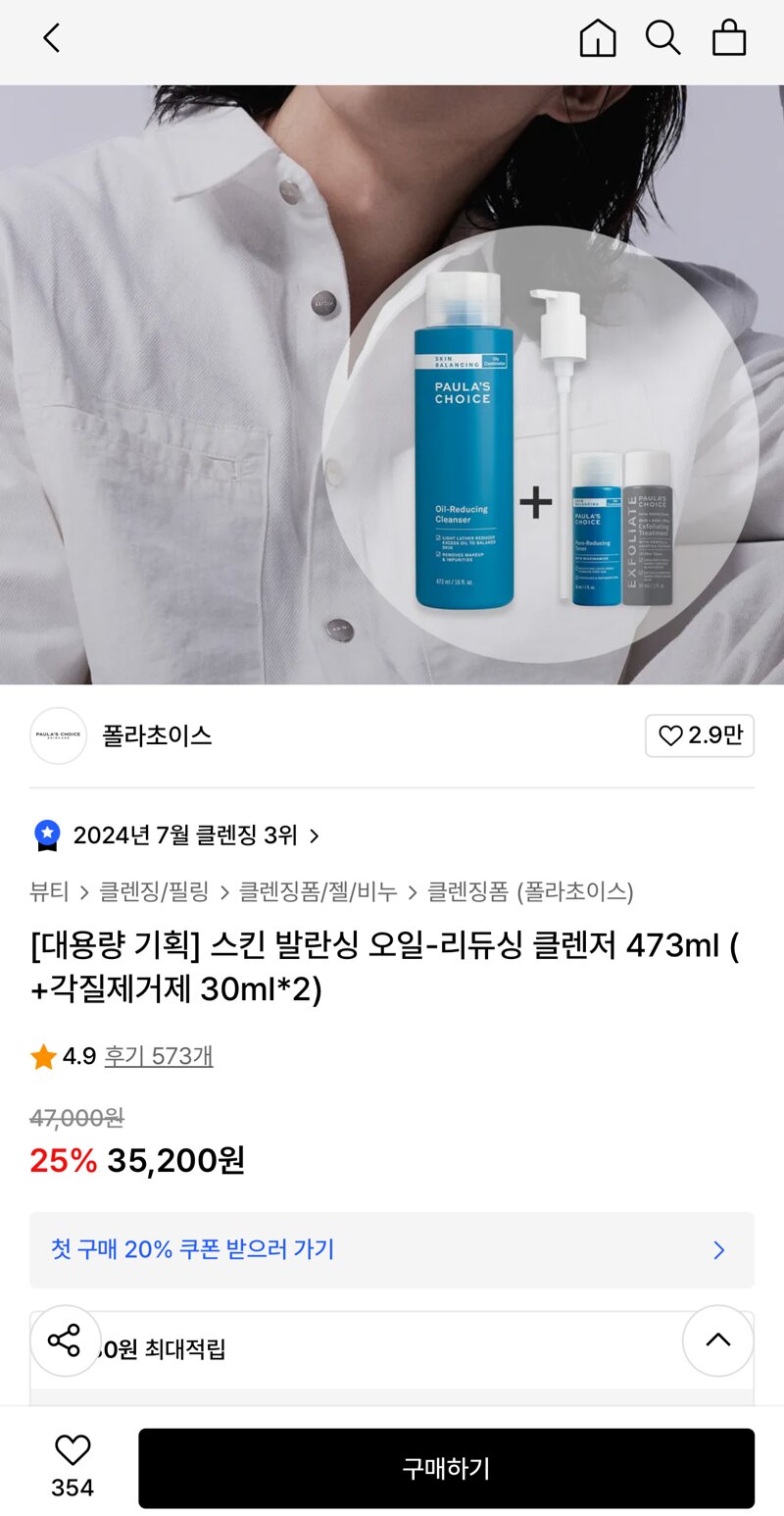Open search from the top bar
This screenshot has width=784, height=1516.
tap(663, 39)
